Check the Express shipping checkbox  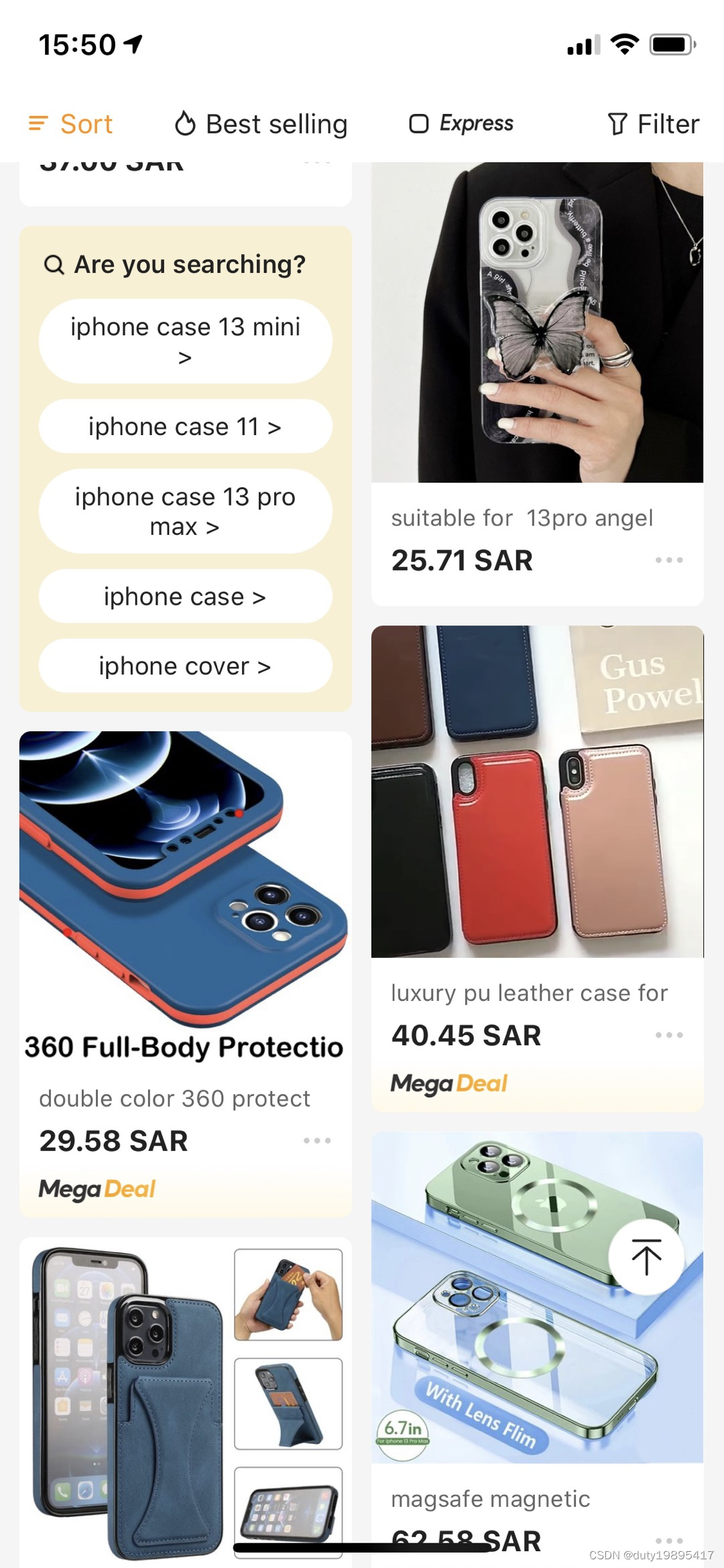click(419, 123)
